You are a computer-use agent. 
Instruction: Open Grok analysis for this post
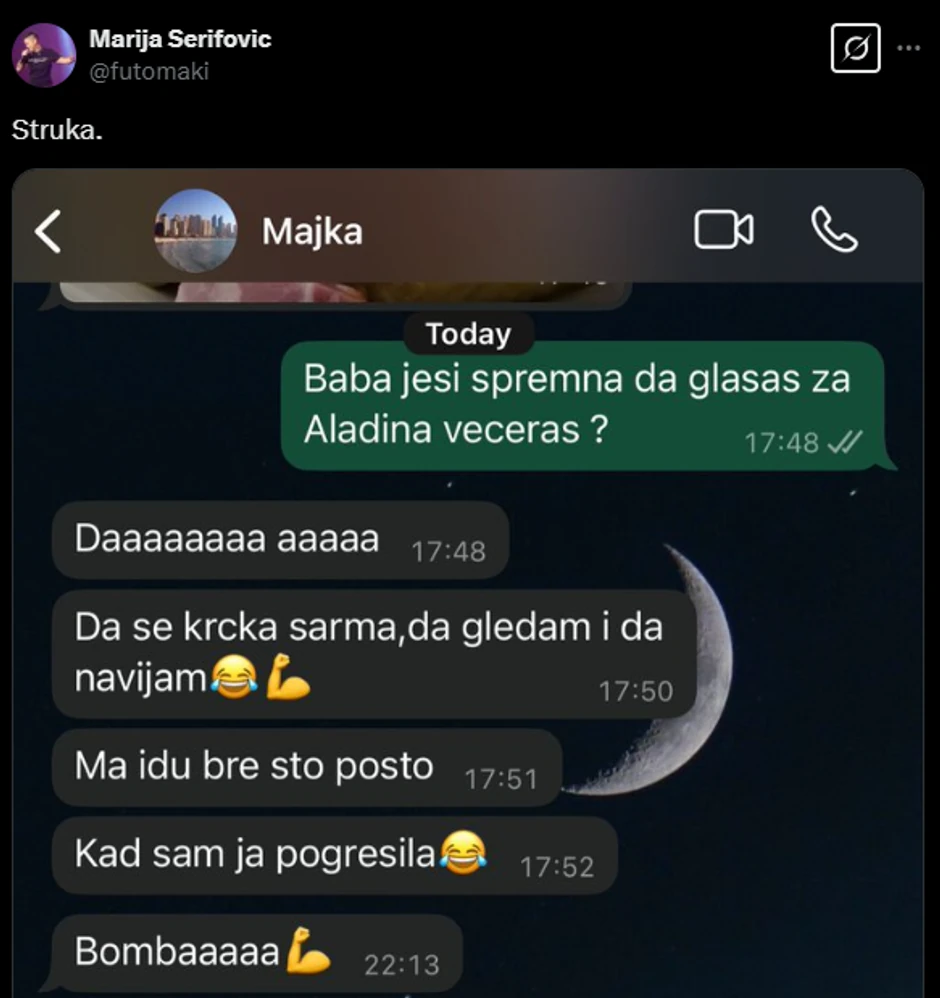pyautogui.click(x=855, y=47)
